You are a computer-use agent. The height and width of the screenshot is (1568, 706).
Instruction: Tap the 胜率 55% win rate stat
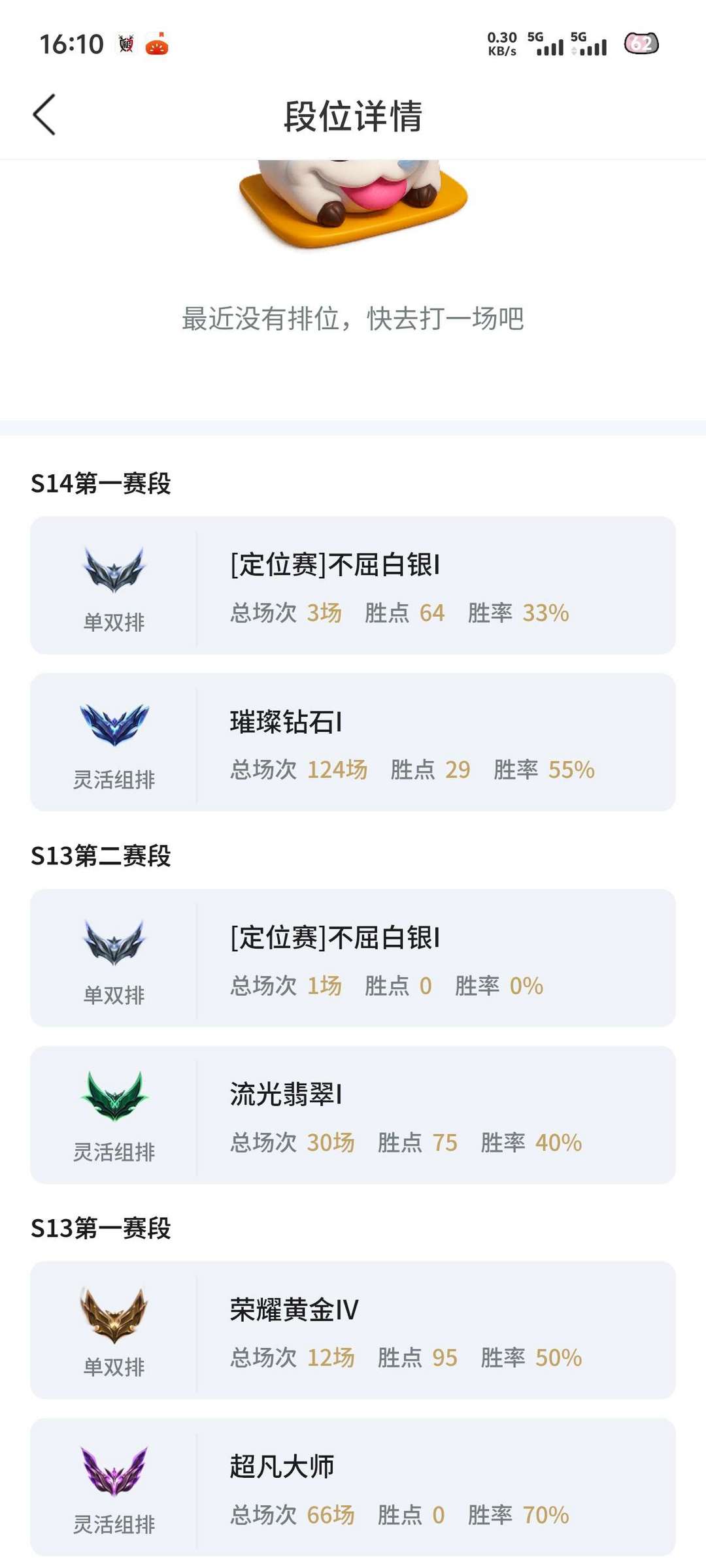[549, 770]
